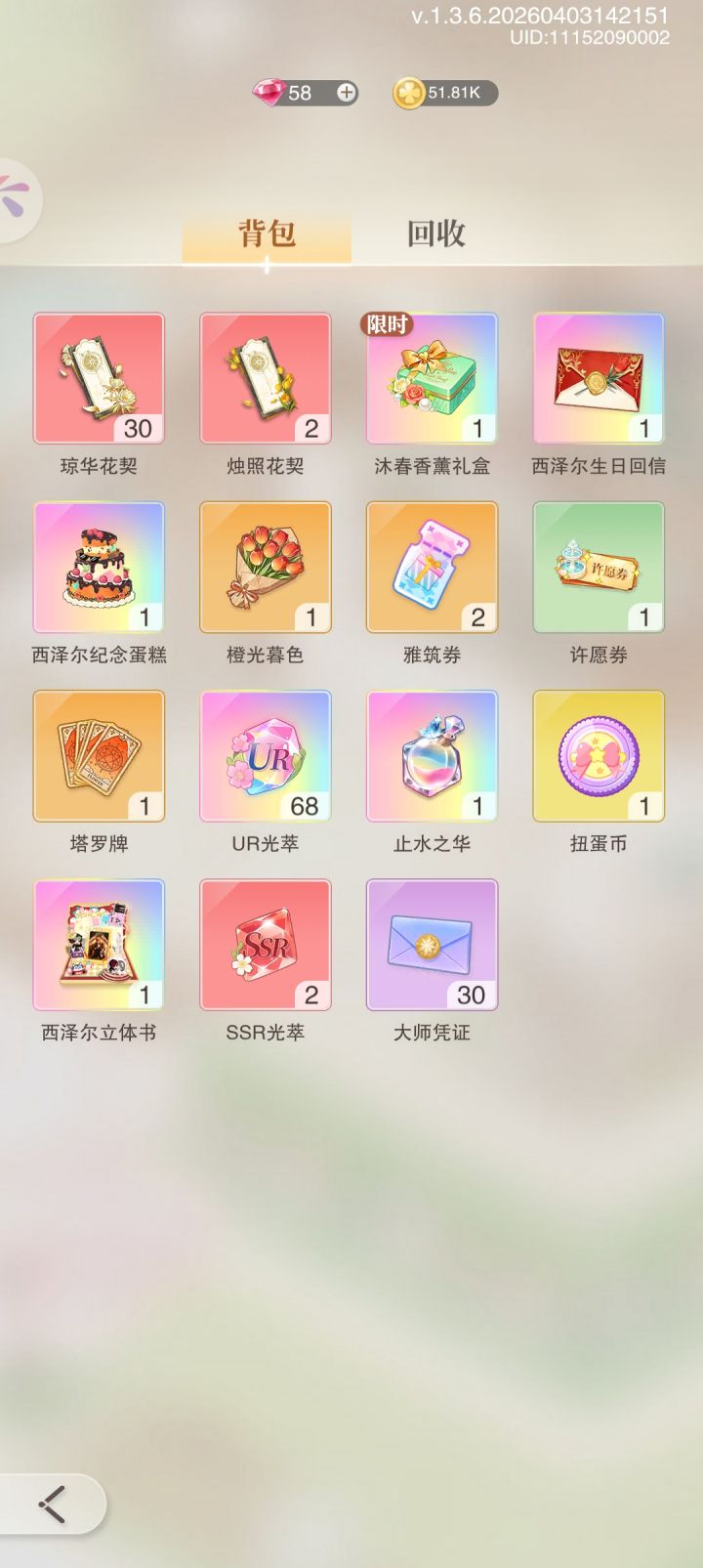The width and height of the screenshot is (703, 1568).
Task: Open the 琼华花契 item in the backpack
Action: pos(99,376)
